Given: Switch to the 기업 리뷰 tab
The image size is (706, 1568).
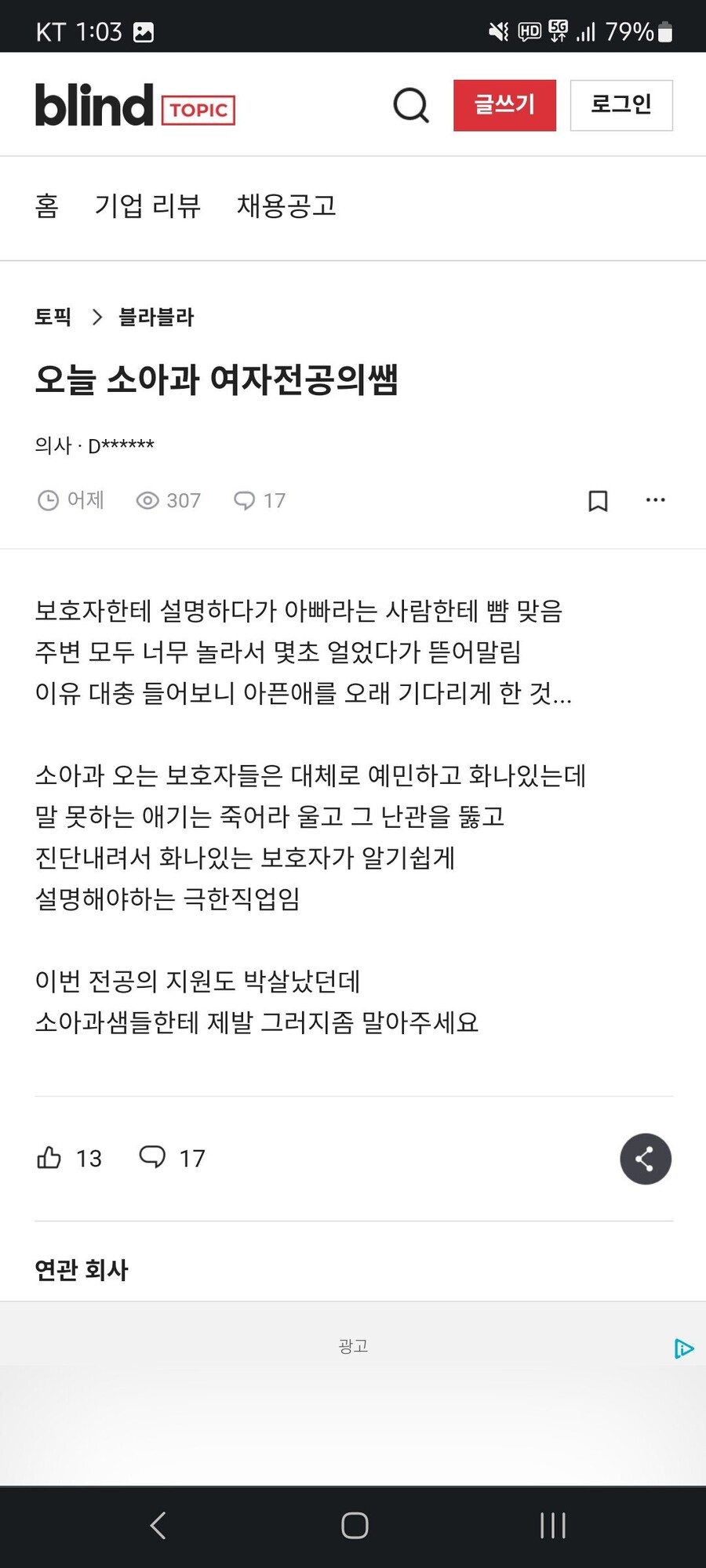Looking at the screenshot, I should 147,206.
